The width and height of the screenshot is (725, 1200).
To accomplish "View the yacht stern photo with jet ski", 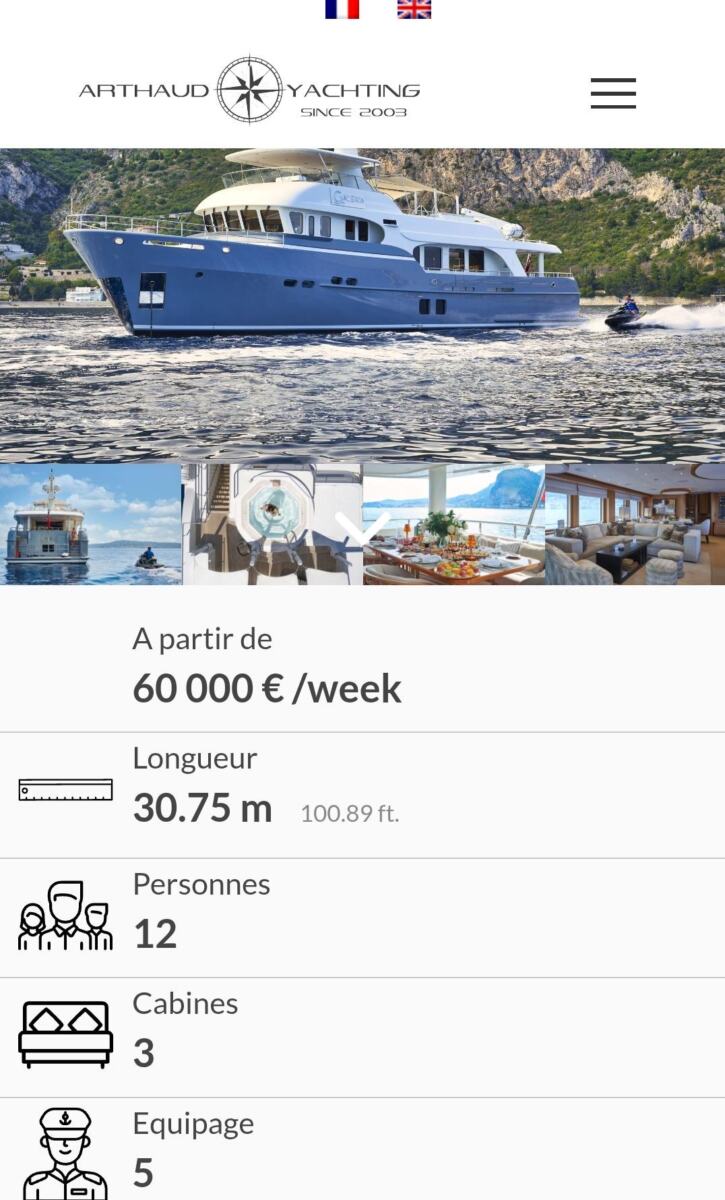I will coord(90,524).
